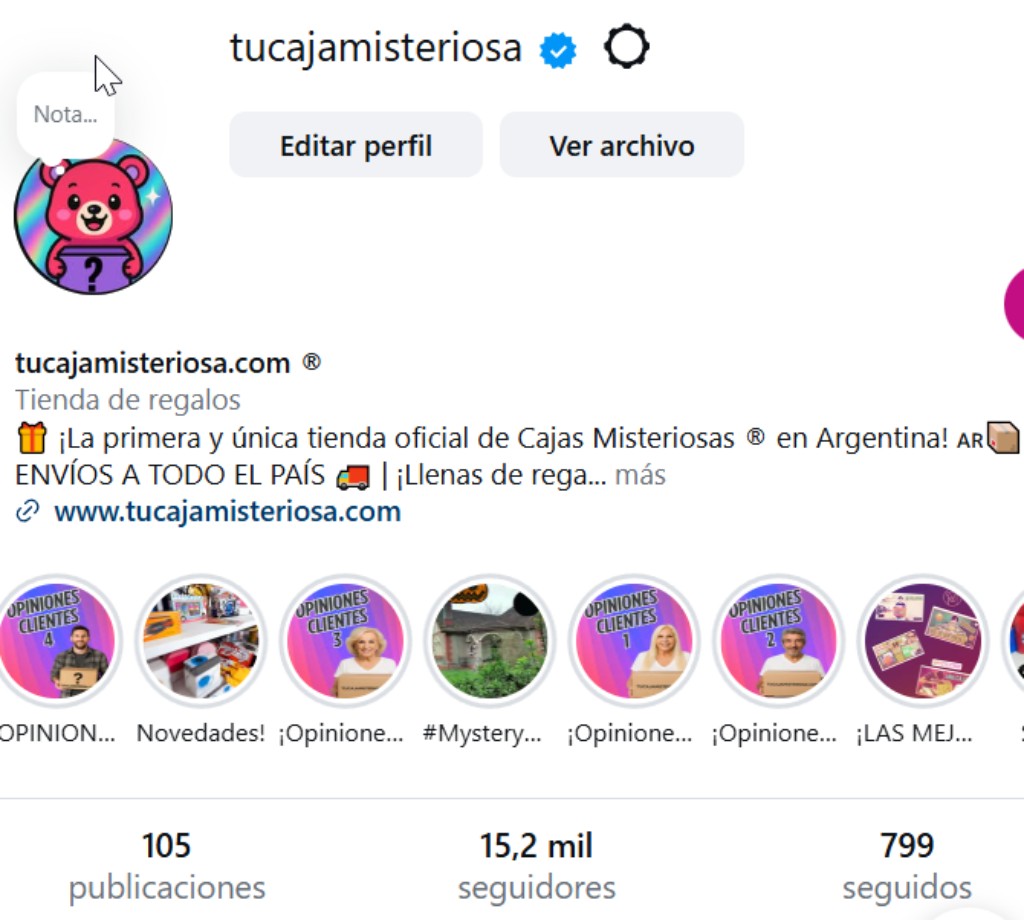Show the 15,2 mil seguidores list

[536, 866]
